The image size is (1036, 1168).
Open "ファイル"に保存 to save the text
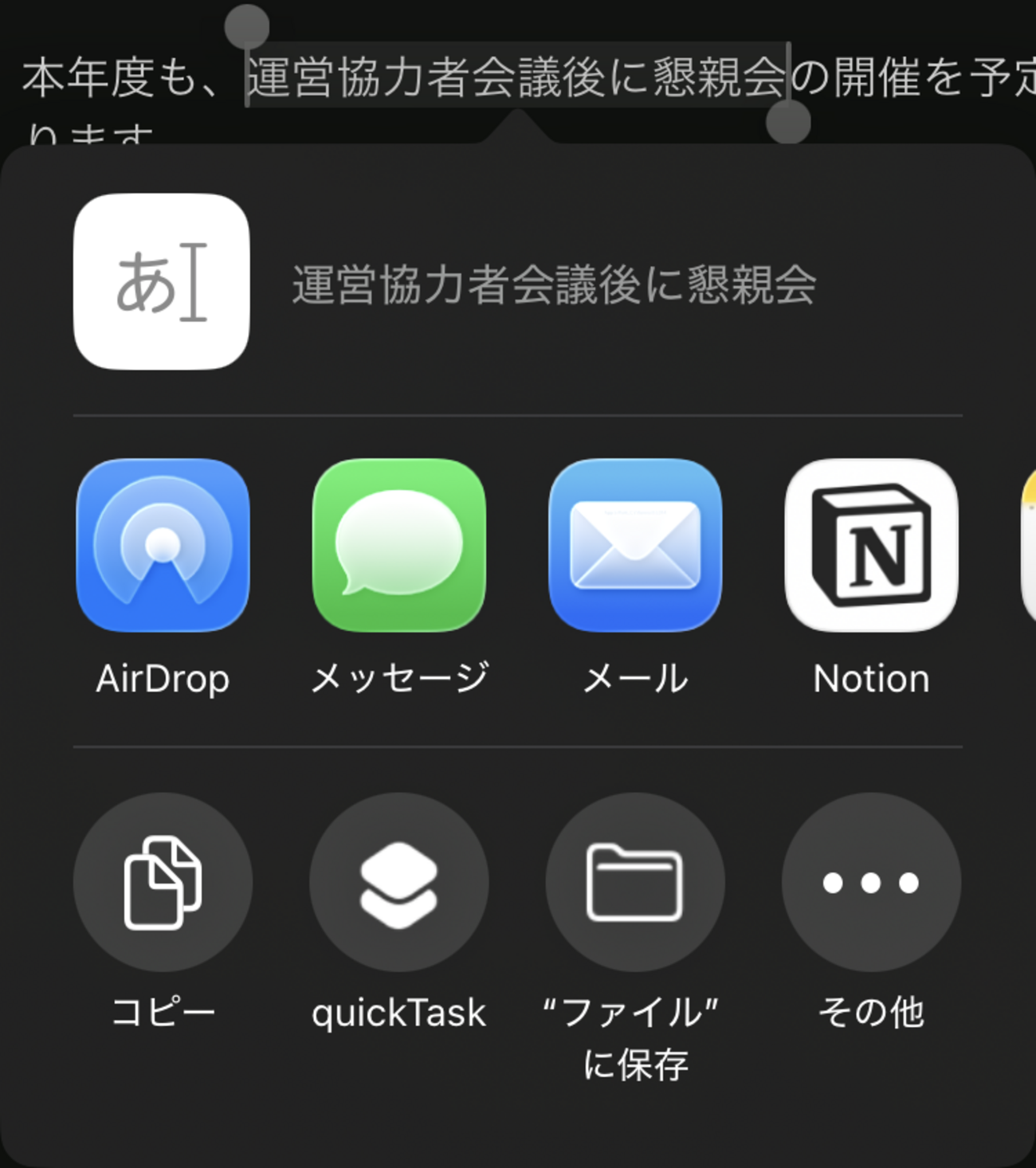click(634, 880)
